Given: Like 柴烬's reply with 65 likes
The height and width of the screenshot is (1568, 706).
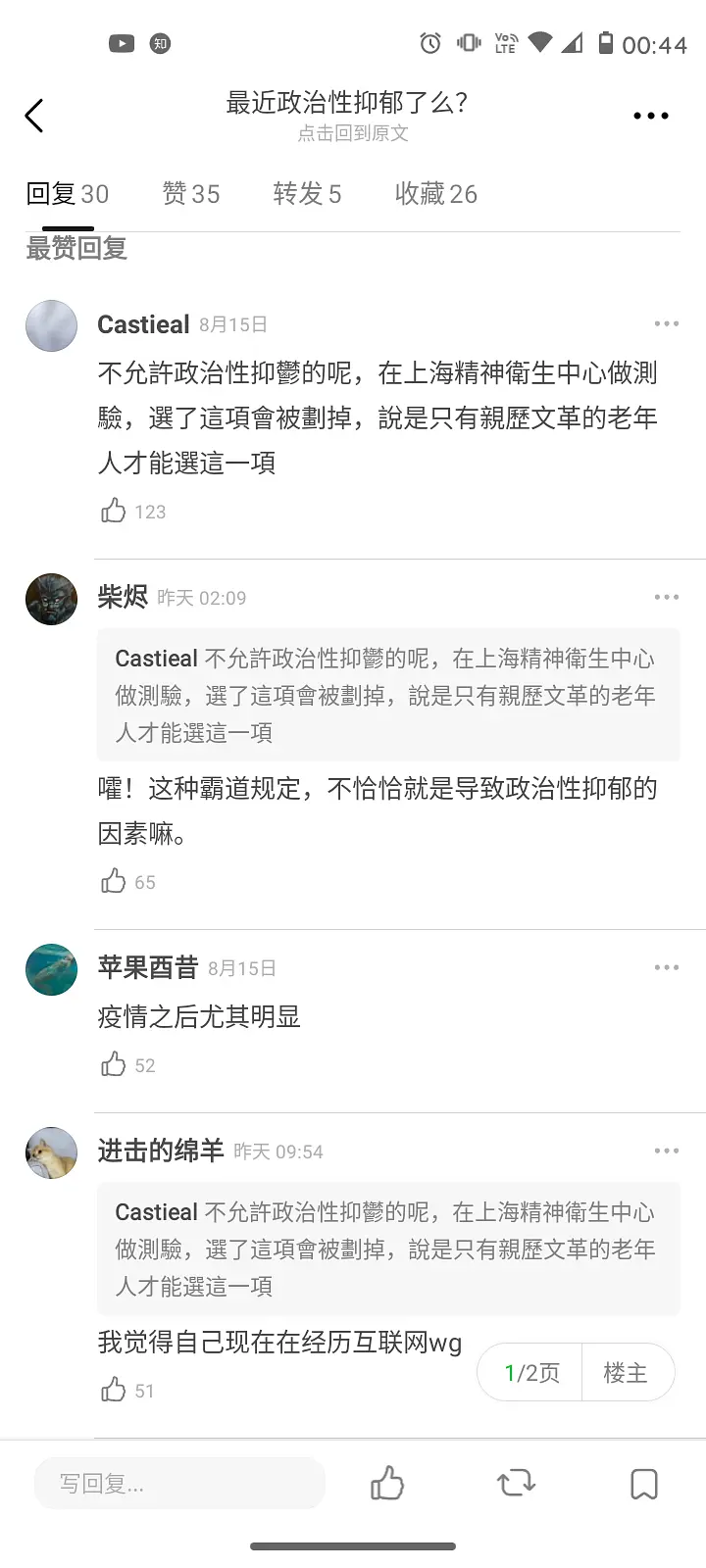Looking at the screenshot, I should 114,881.
